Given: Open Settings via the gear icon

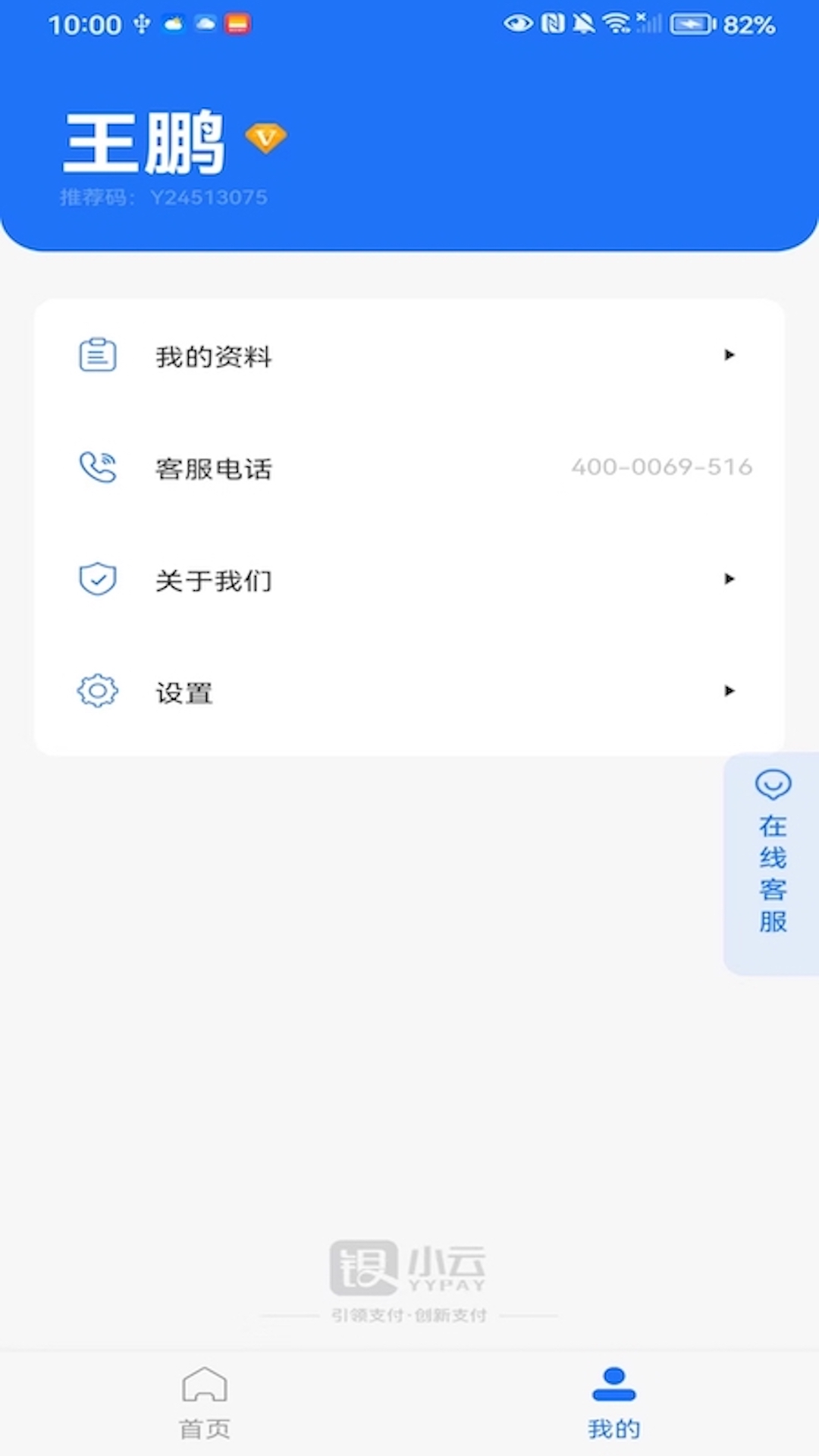Looking at the screenshot, I should 97,691.
